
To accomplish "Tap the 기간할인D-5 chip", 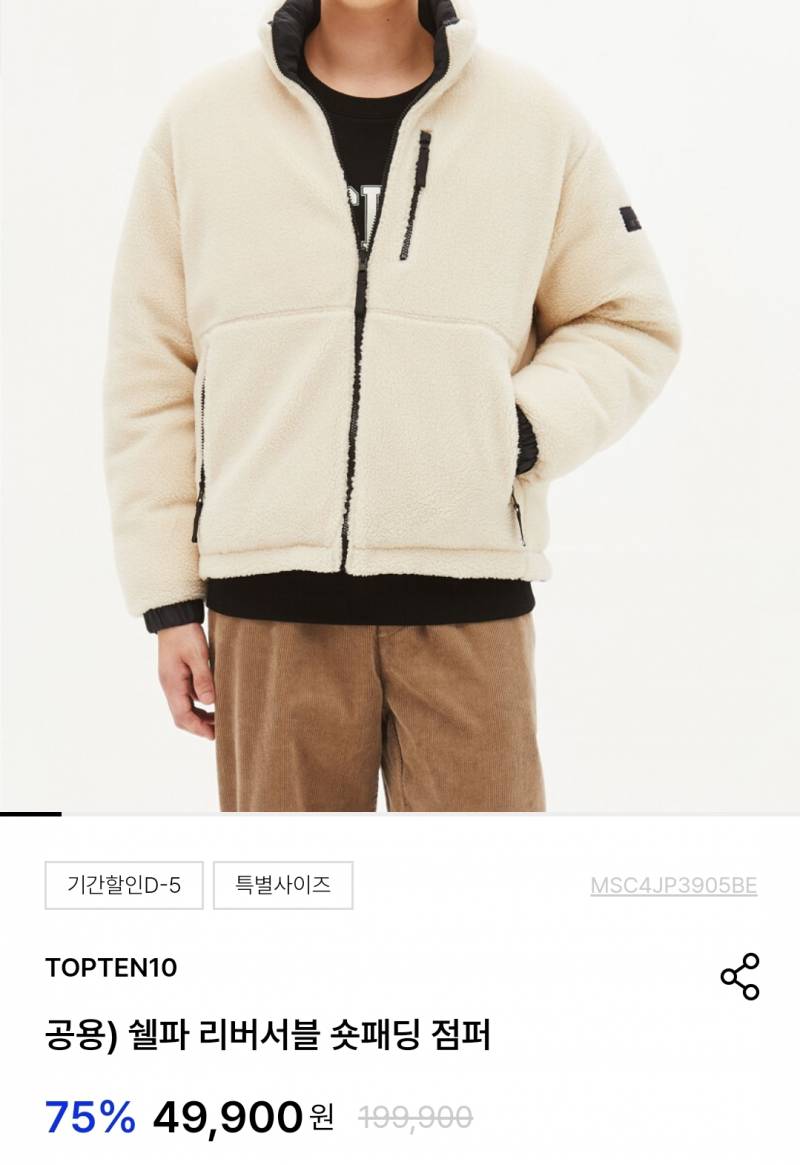I will click(x=124, y=885).
